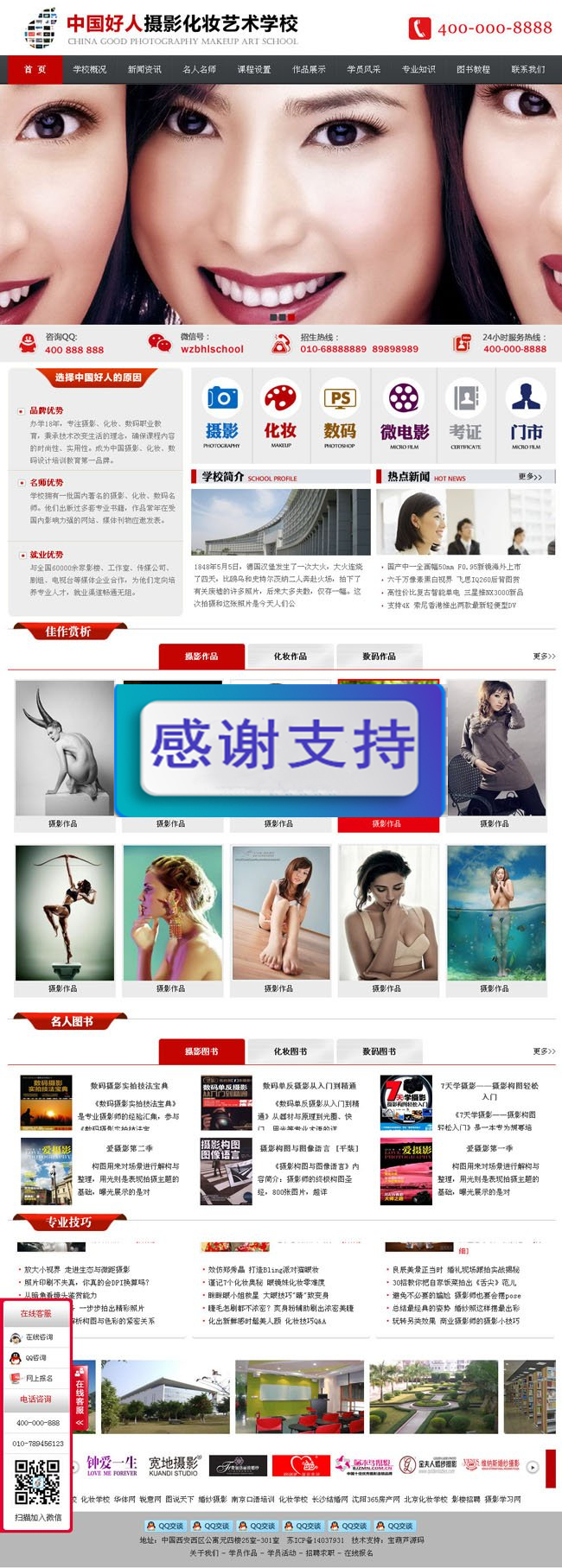The width and height of the screenshot is (562, 1568).
Task: Switch to the 化妆图书 tab
Action: [x=290, y=1051]
